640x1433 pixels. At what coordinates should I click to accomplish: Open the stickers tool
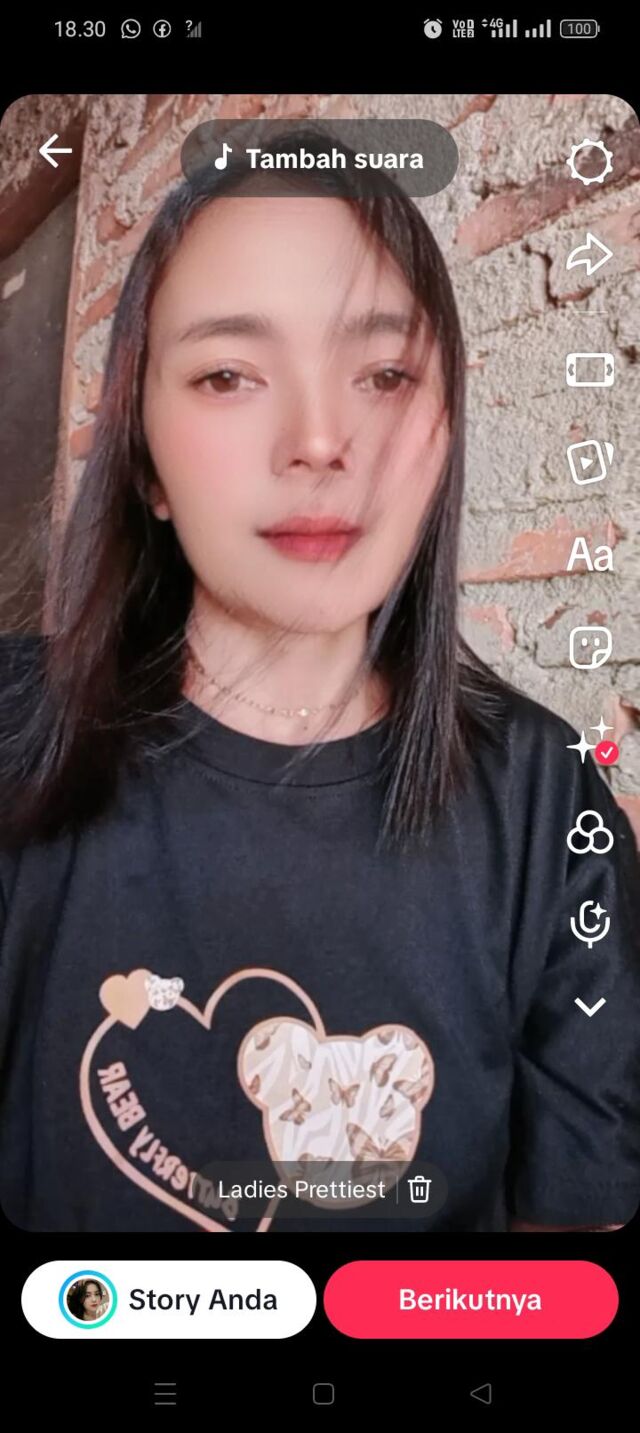(x=589, y=647)
